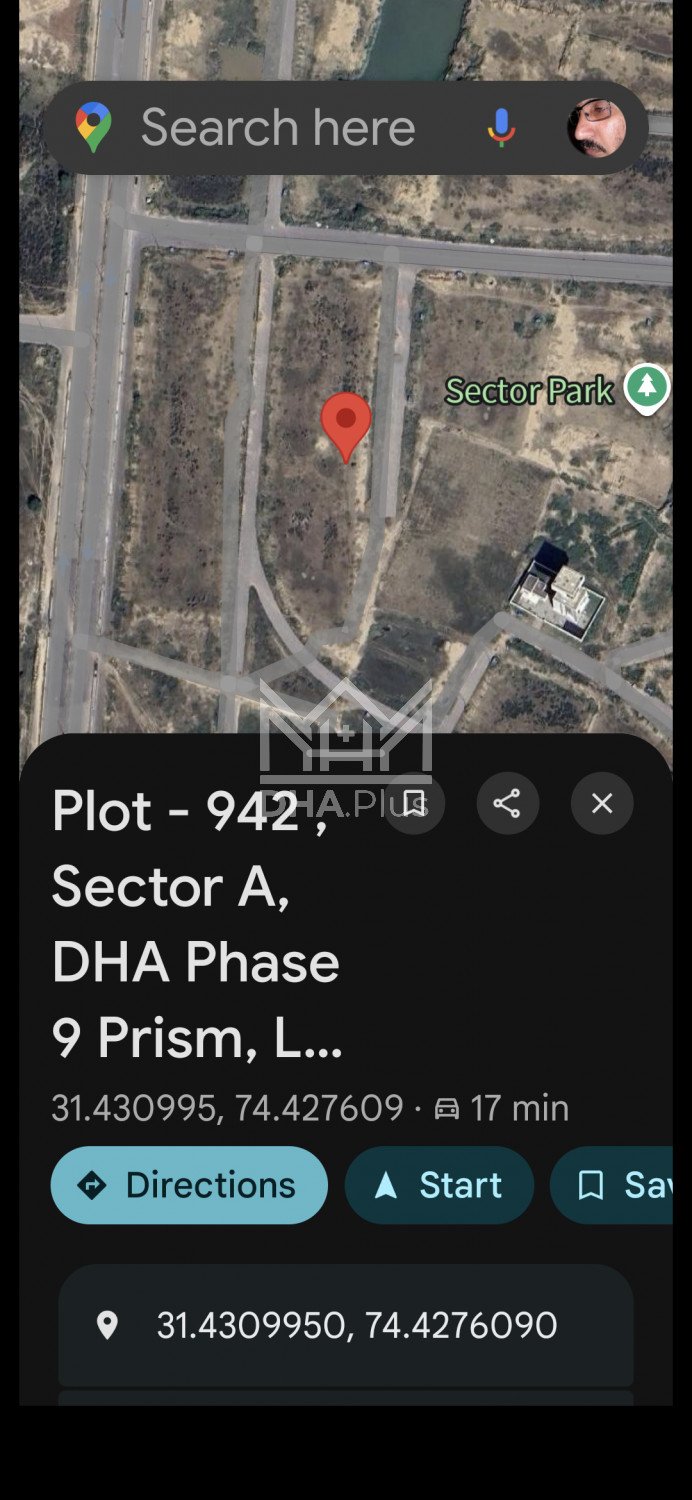Viewport: 692px width, 1500px height.
Task: Get Directions to Plot 942
Action: coord(189,1185)
